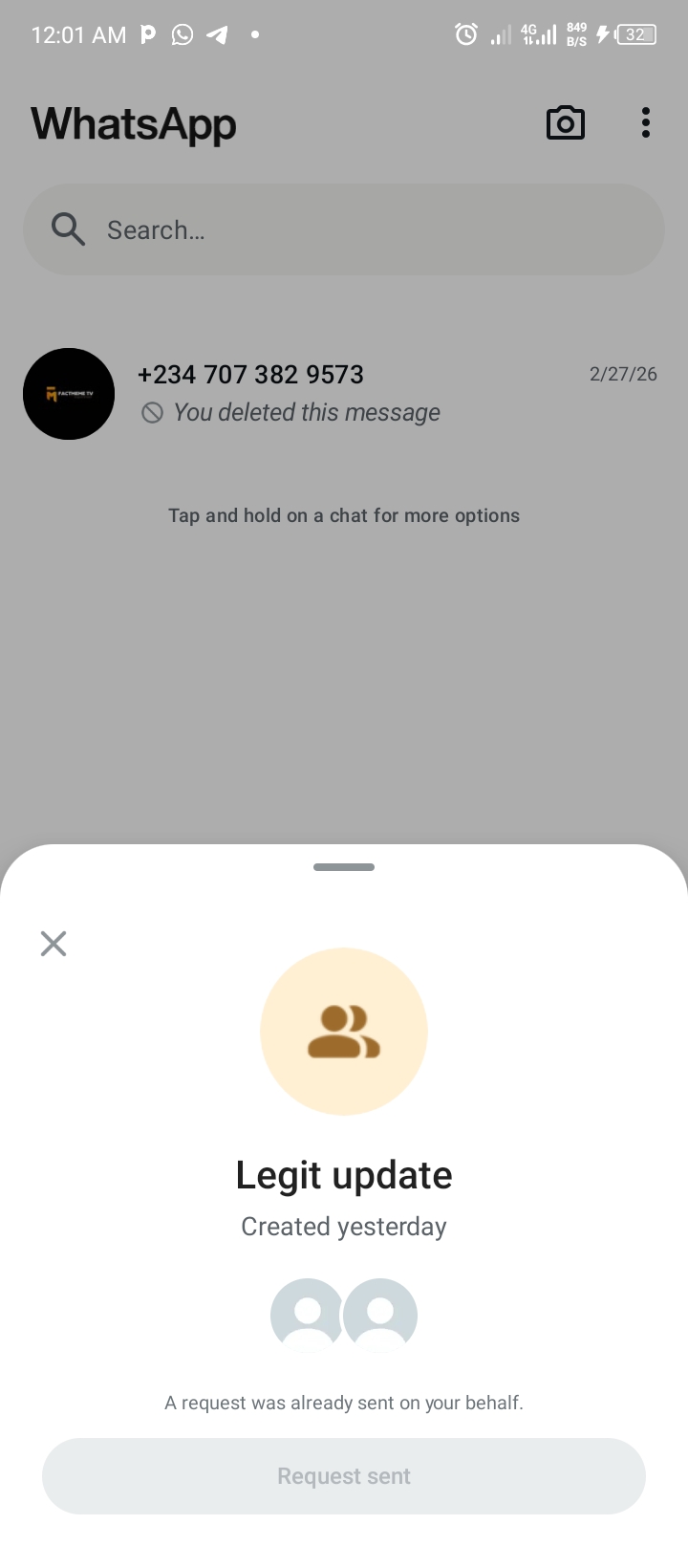688x1568 pixels.
Task: Open the chat with +234 707 382 9573
Action: 344,394
